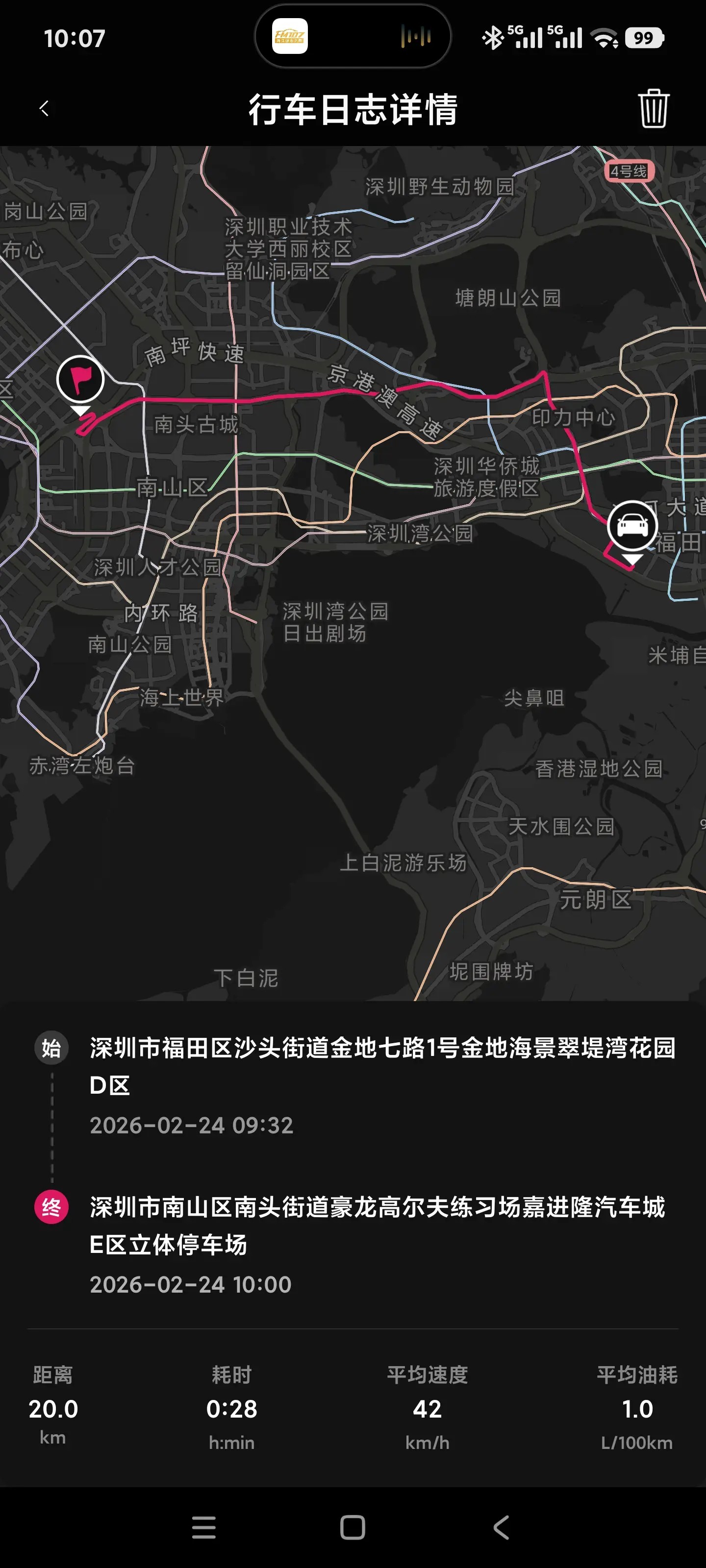Delete this trip log with trash icon
The height and width of the screenshot is (1568, 706).
pos(653,109)
